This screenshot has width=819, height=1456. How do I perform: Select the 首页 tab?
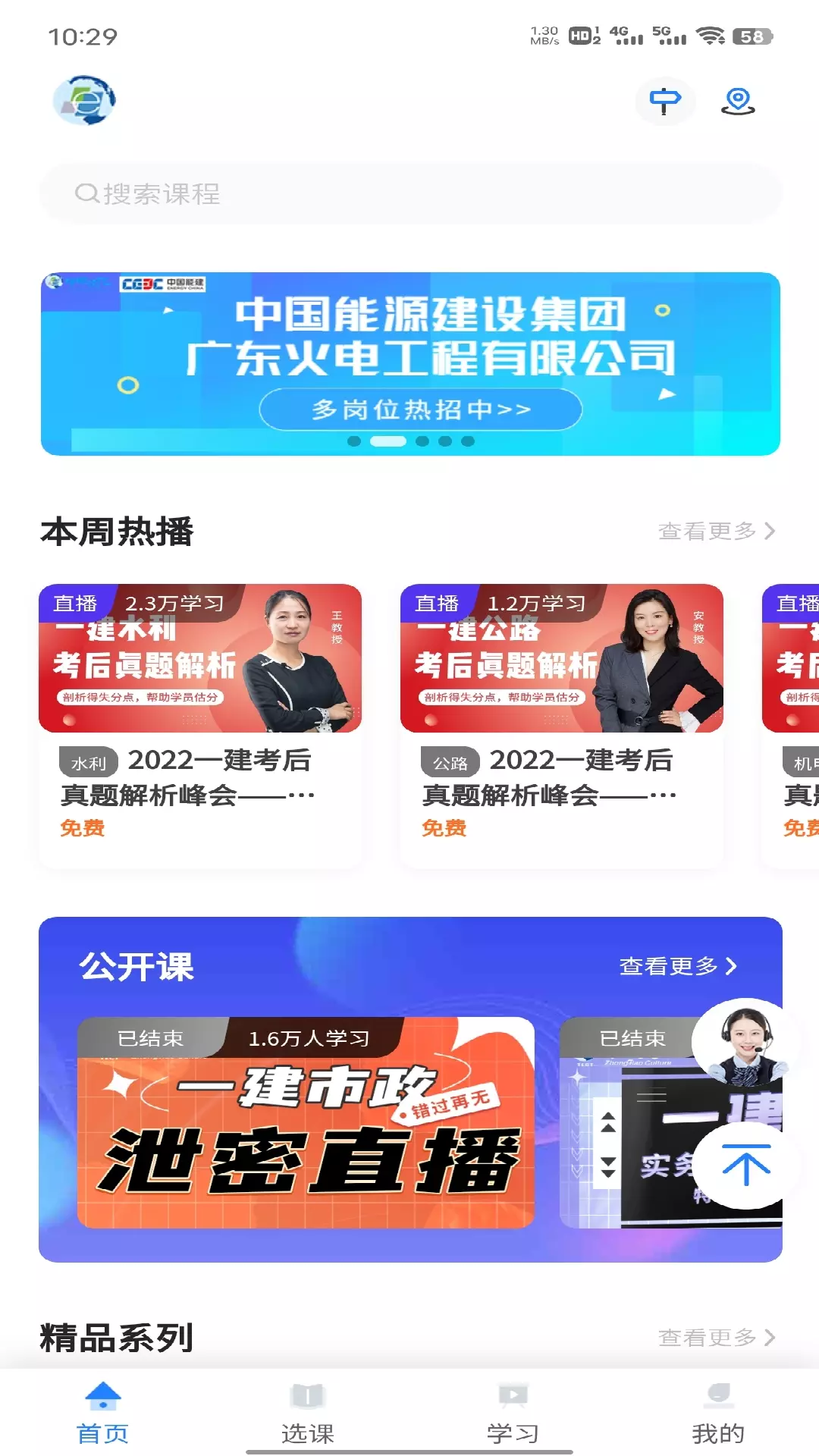point(102,1413)
